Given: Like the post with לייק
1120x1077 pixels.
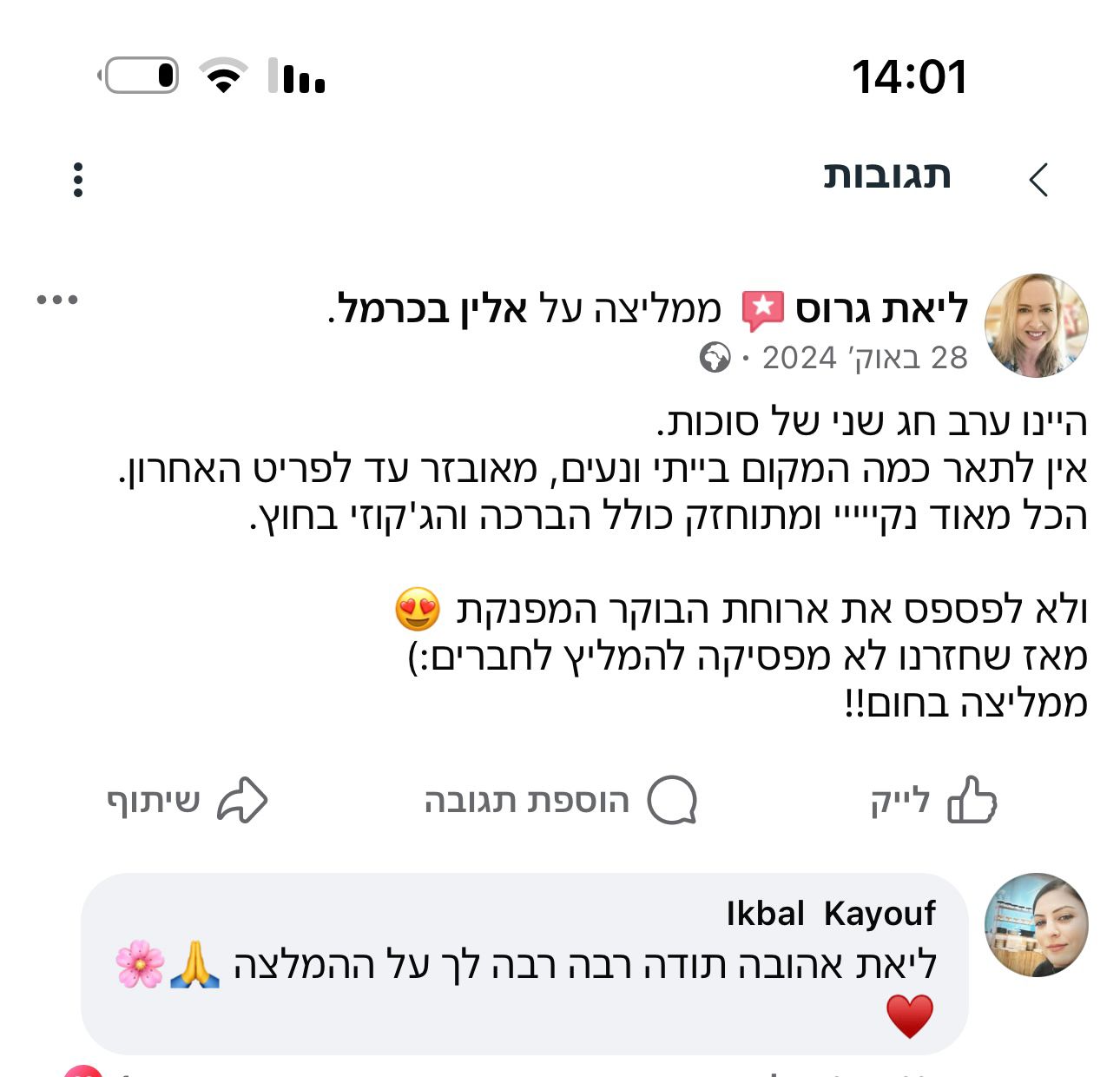Looking at the screenshot, I should [934, 800].
